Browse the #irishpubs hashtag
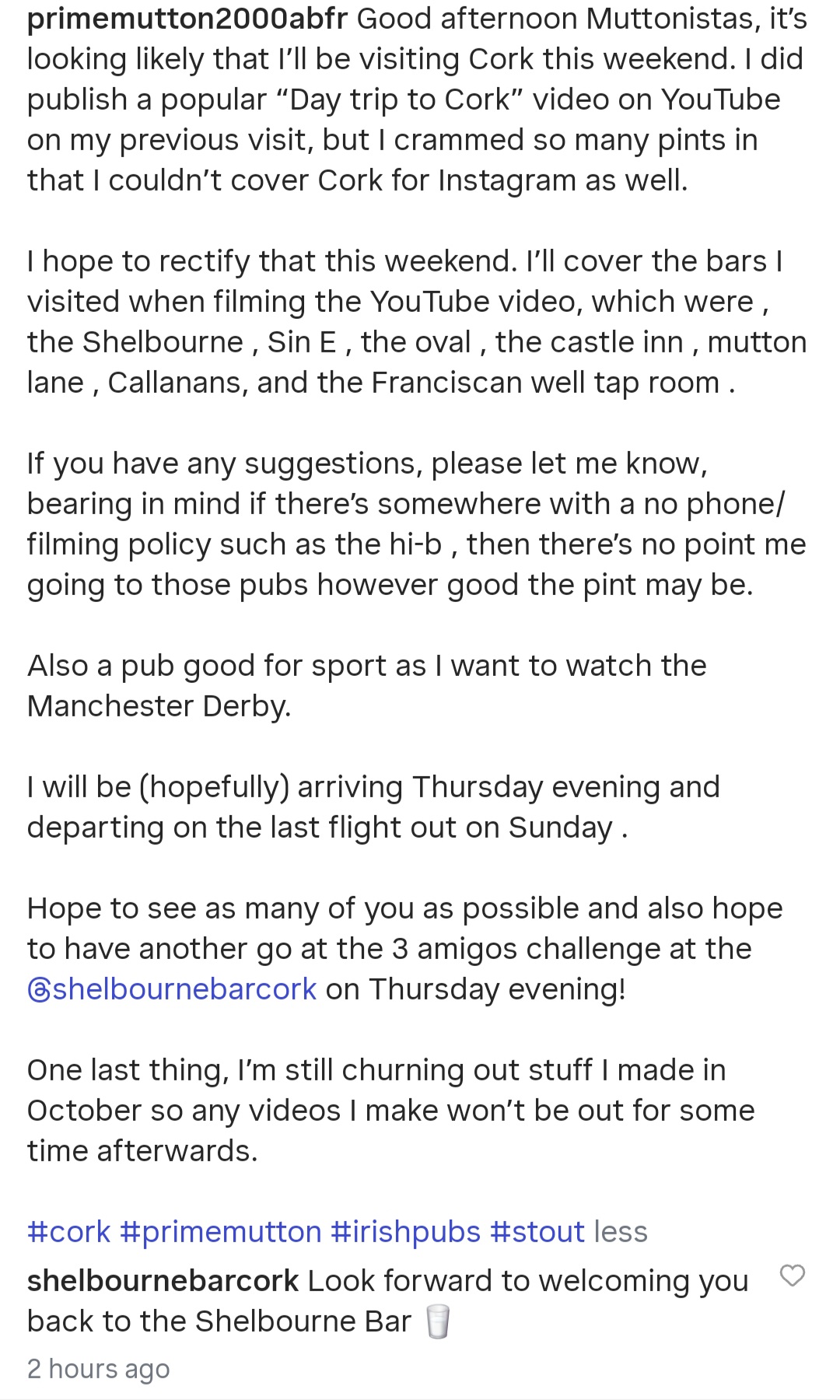840x1400 pixels. pyautogui.click(x=405, y=1232)
